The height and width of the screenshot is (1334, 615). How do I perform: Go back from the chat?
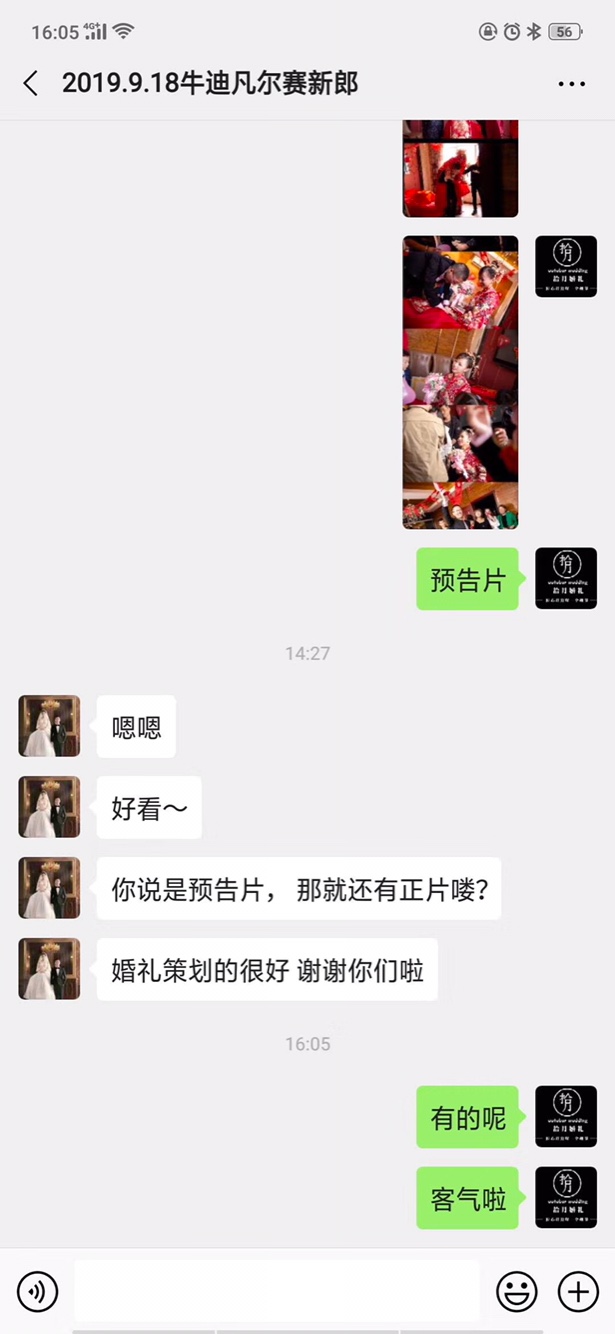[31, 84]
